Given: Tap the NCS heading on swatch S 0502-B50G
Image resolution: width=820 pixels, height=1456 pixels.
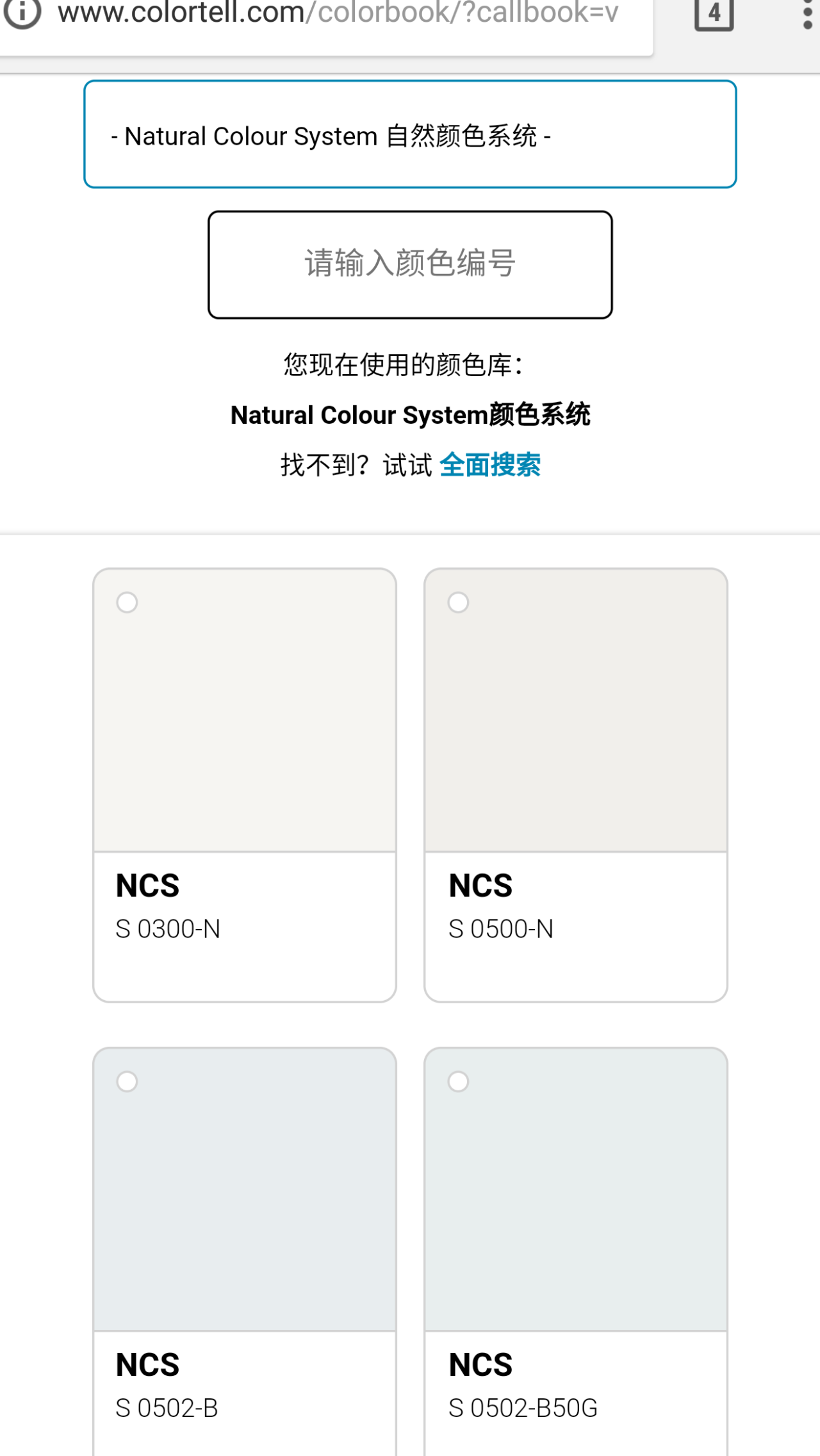Looking at the screenshot, I should (x=480, y=1365).
